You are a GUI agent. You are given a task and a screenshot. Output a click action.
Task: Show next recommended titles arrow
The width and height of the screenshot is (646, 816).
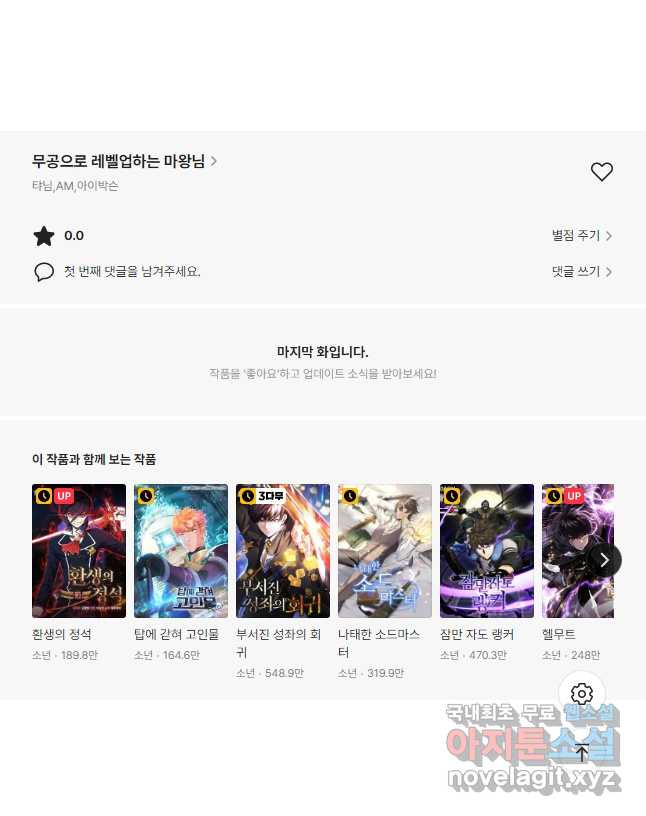point(604,559)
